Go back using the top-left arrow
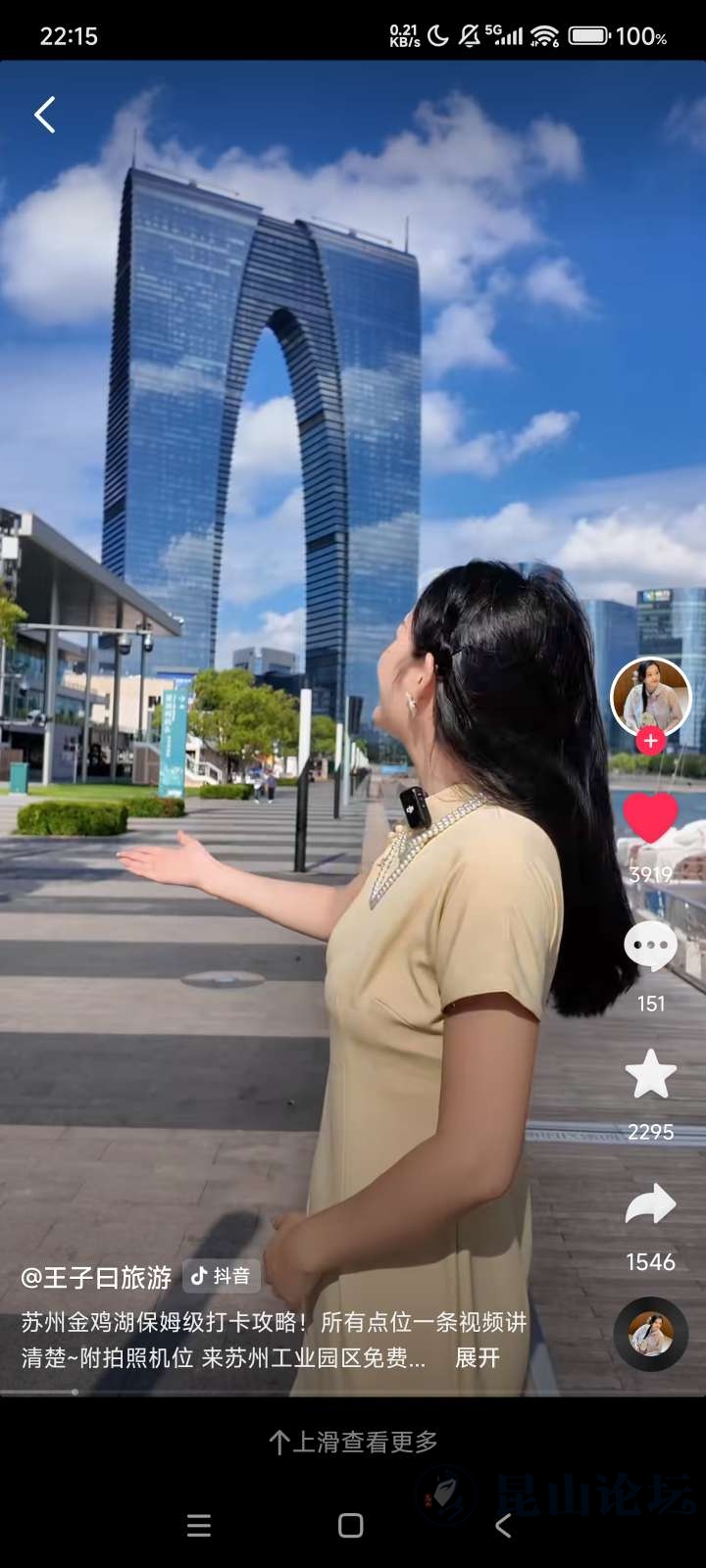 [x=45, y=116]
